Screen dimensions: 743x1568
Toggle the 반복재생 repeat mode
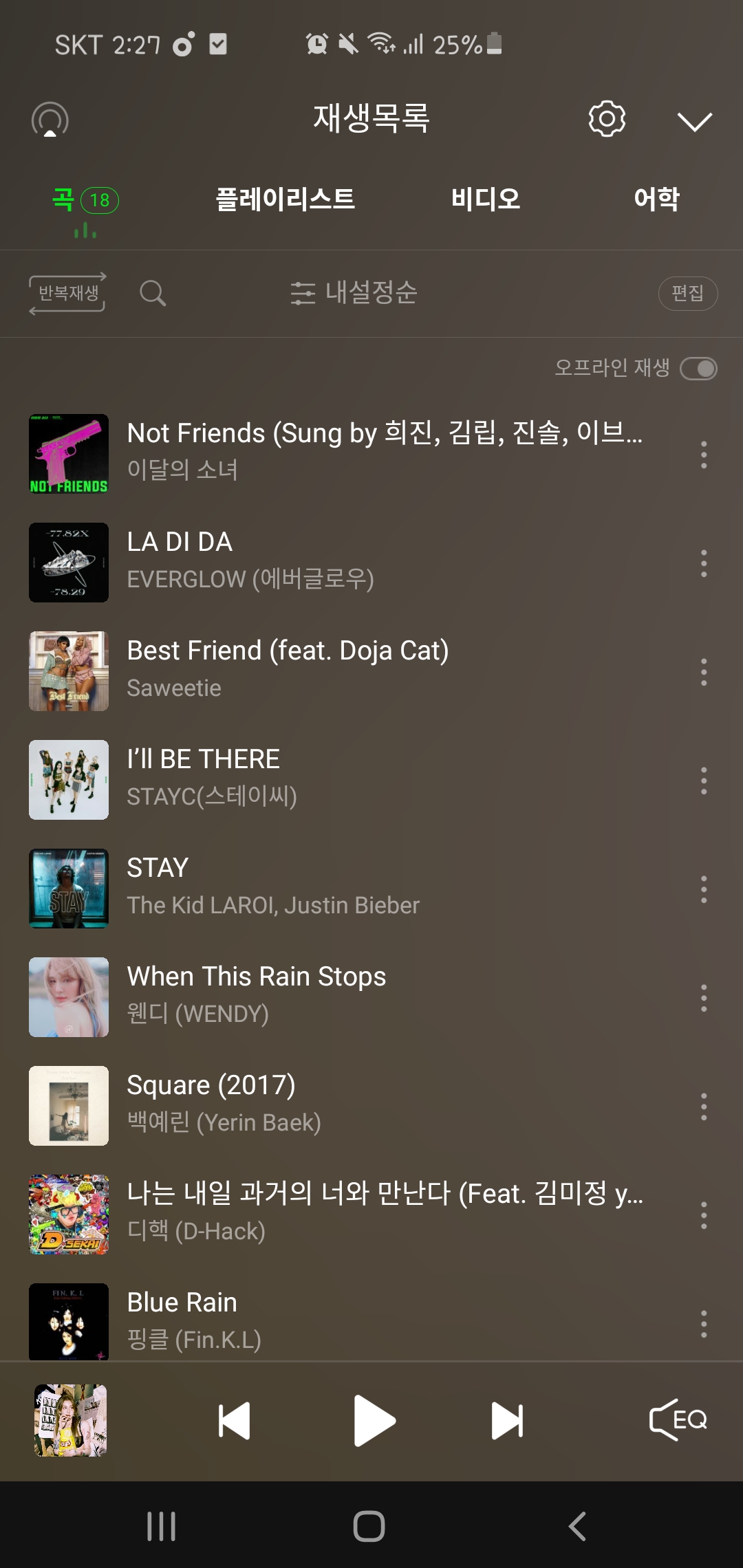pyautogui.click(x=67, y=294)
